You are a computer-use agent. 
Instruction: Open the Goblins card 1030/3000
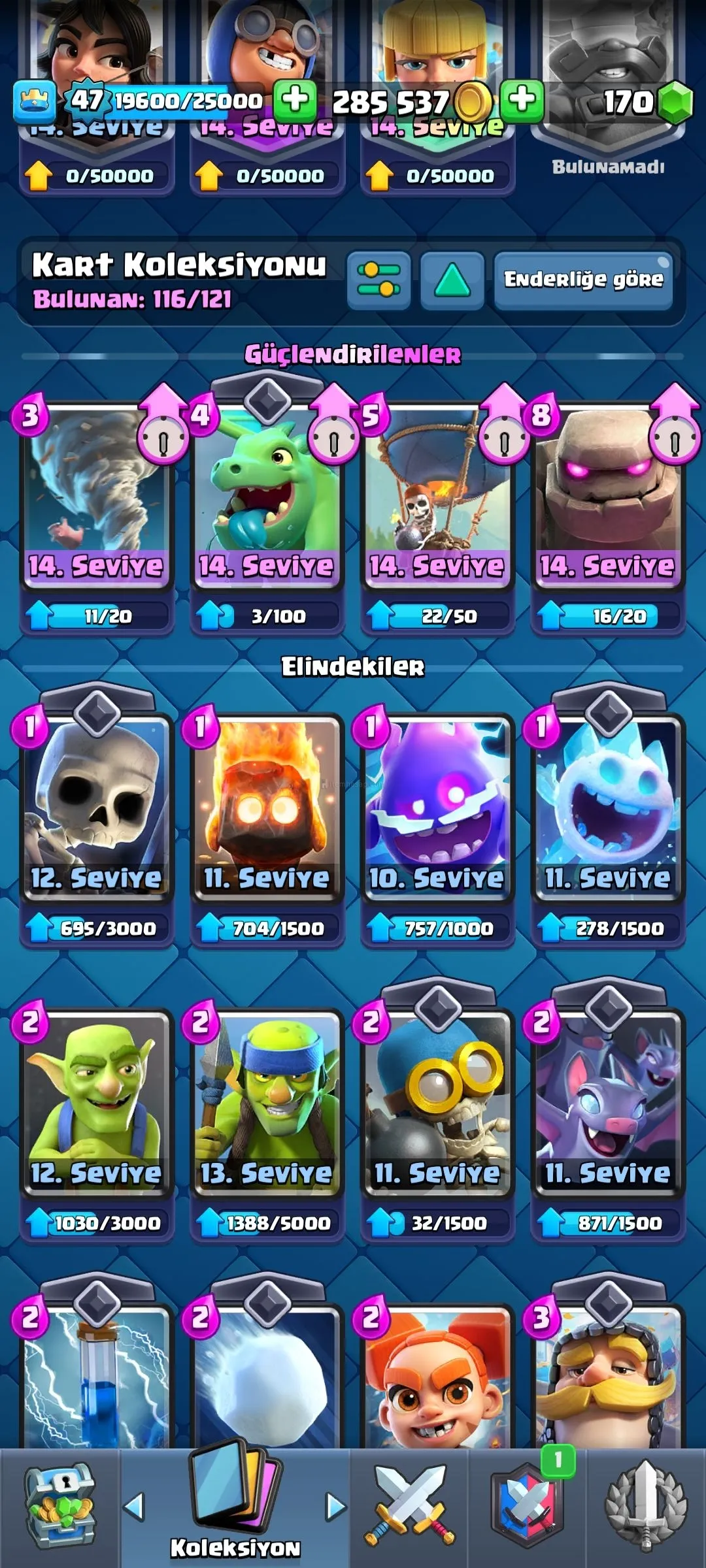pyautogui.click(x=96, y=1104)
